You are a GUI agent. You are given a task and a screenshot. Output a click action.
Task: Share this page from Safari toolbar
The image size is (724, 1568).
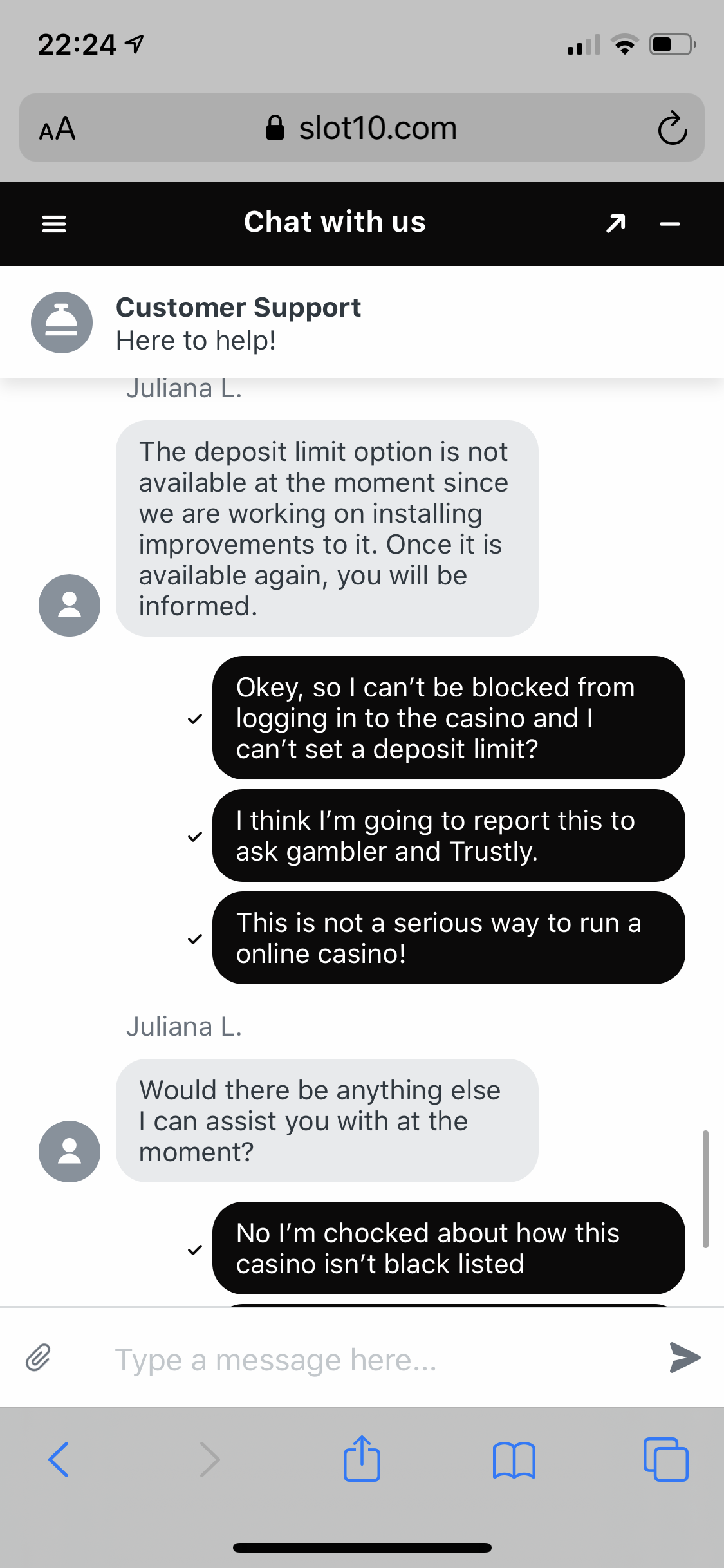[362, 1459]
